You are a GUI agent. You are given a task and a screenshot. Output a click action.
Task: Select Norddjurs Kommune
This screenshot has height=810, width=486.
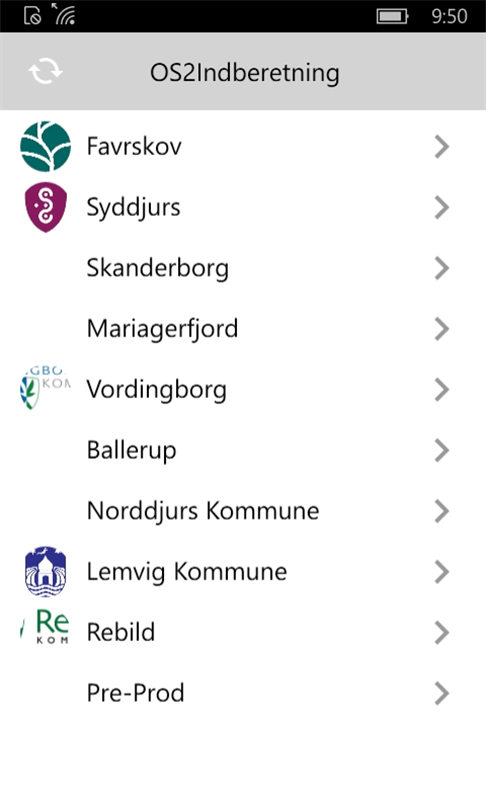click(x=243, y=511)
